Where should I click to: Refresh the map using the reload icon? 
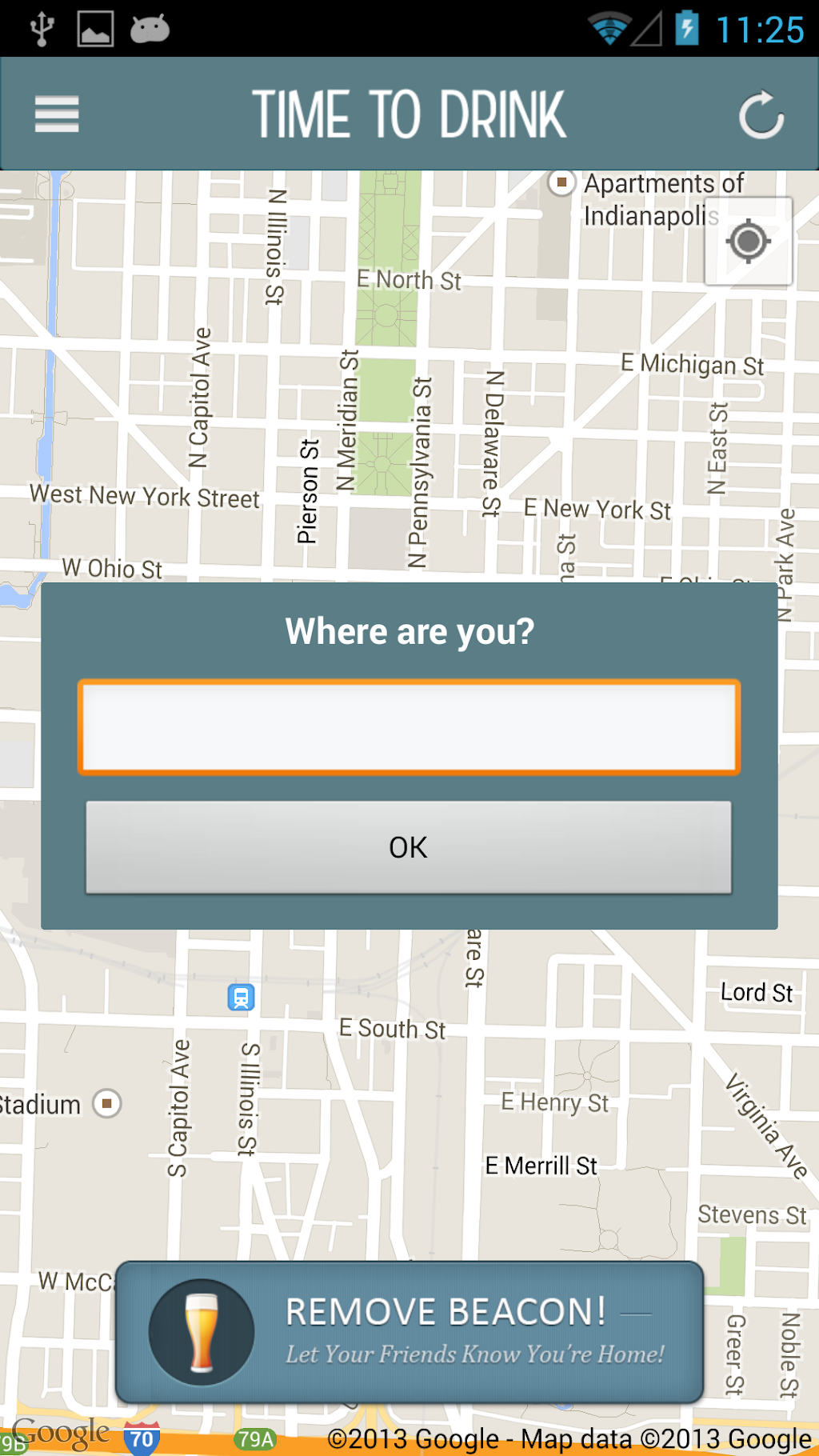[x=761, y=114]
